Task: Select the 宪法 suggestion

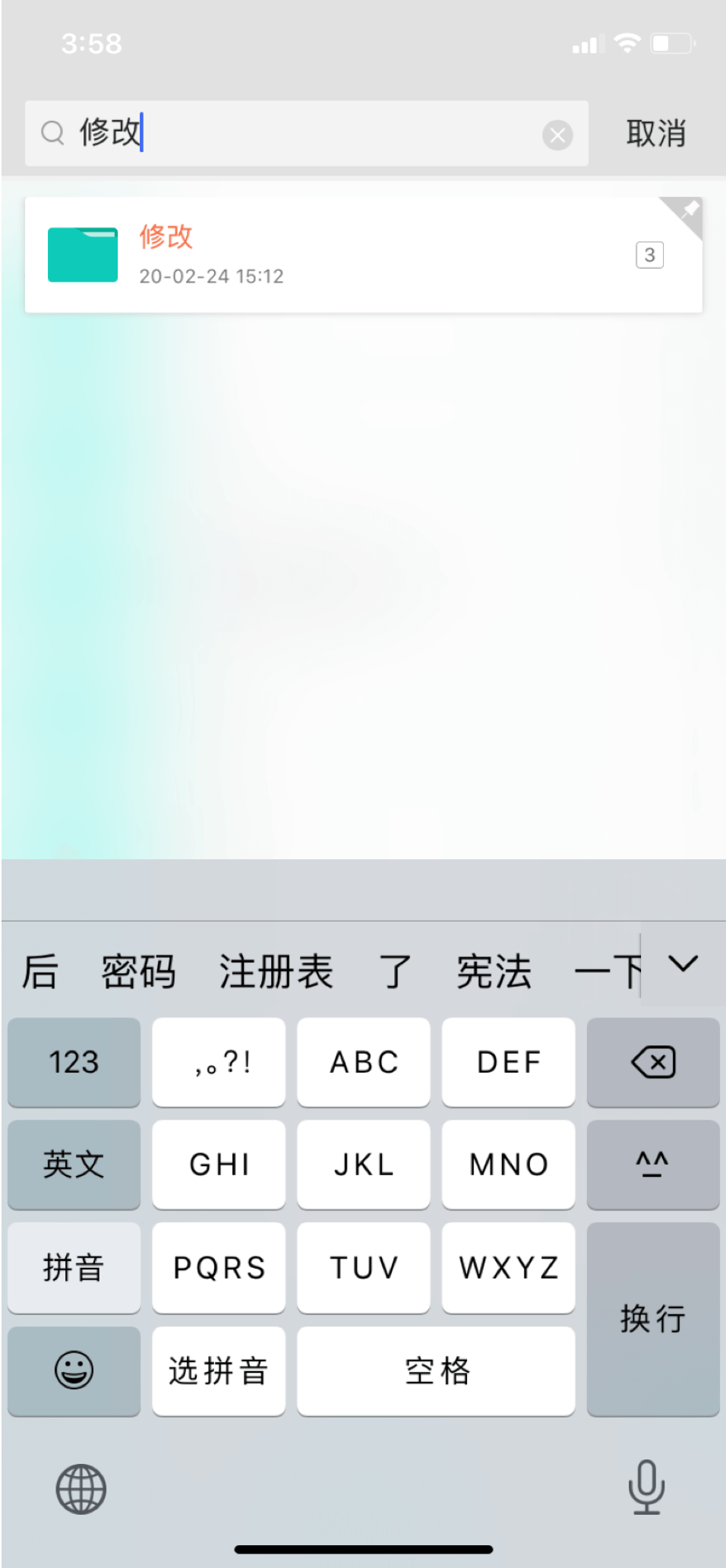Action: (494, 971)
